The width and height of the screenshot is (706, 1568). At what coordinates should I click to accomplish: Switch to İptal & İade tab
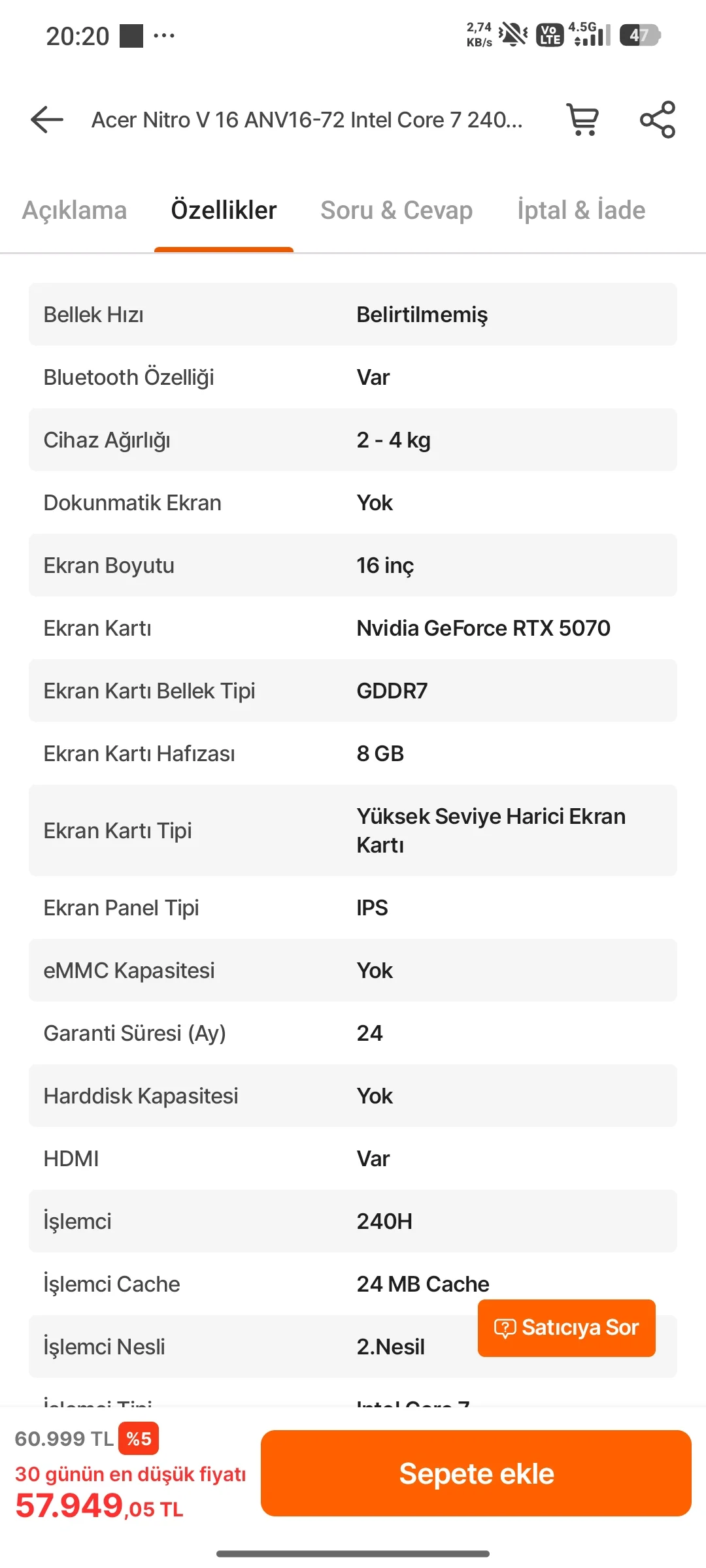click(x=581, y=210)
